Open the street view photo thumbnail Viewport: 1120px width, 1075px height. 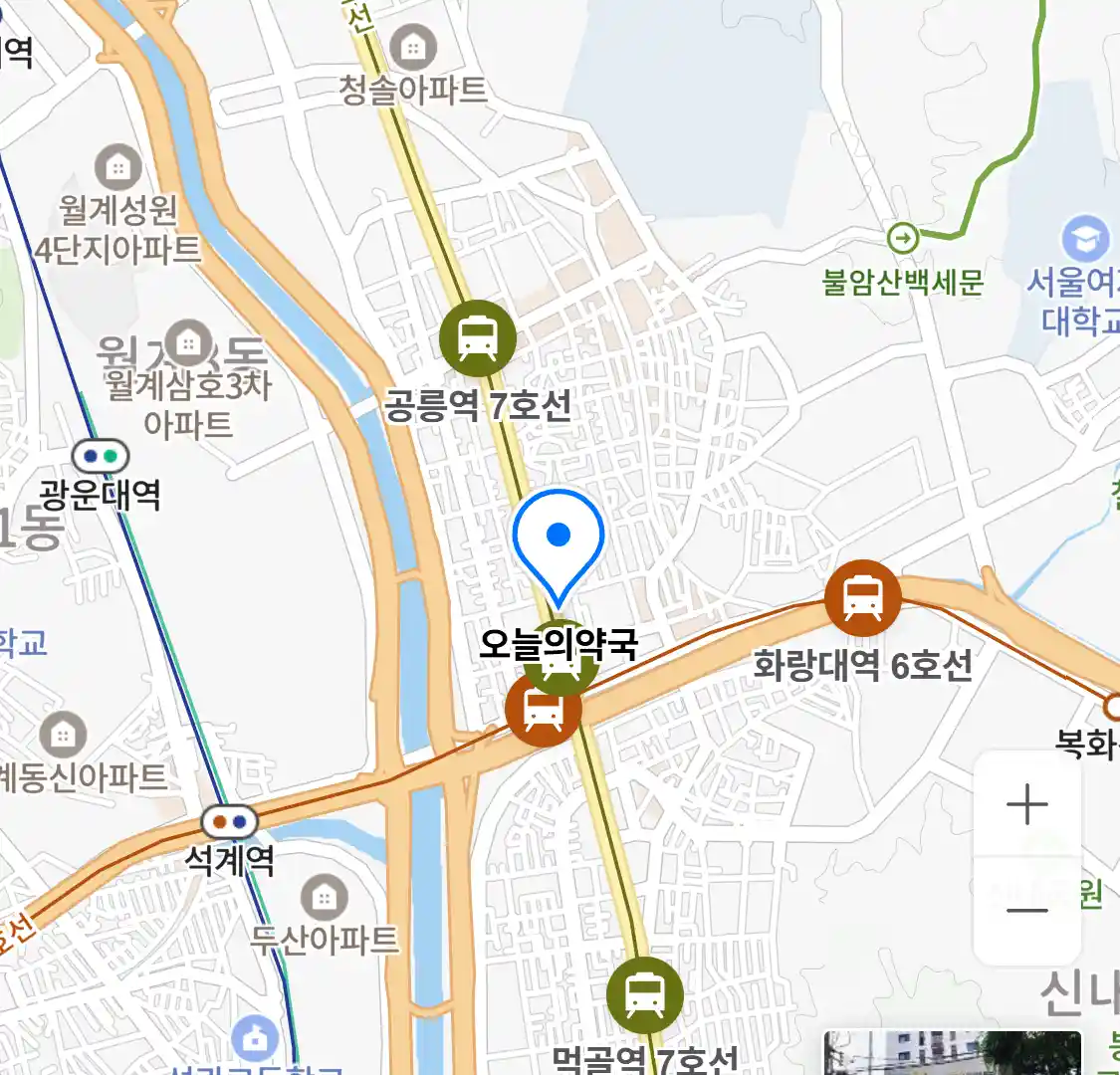pos(952,1053)
